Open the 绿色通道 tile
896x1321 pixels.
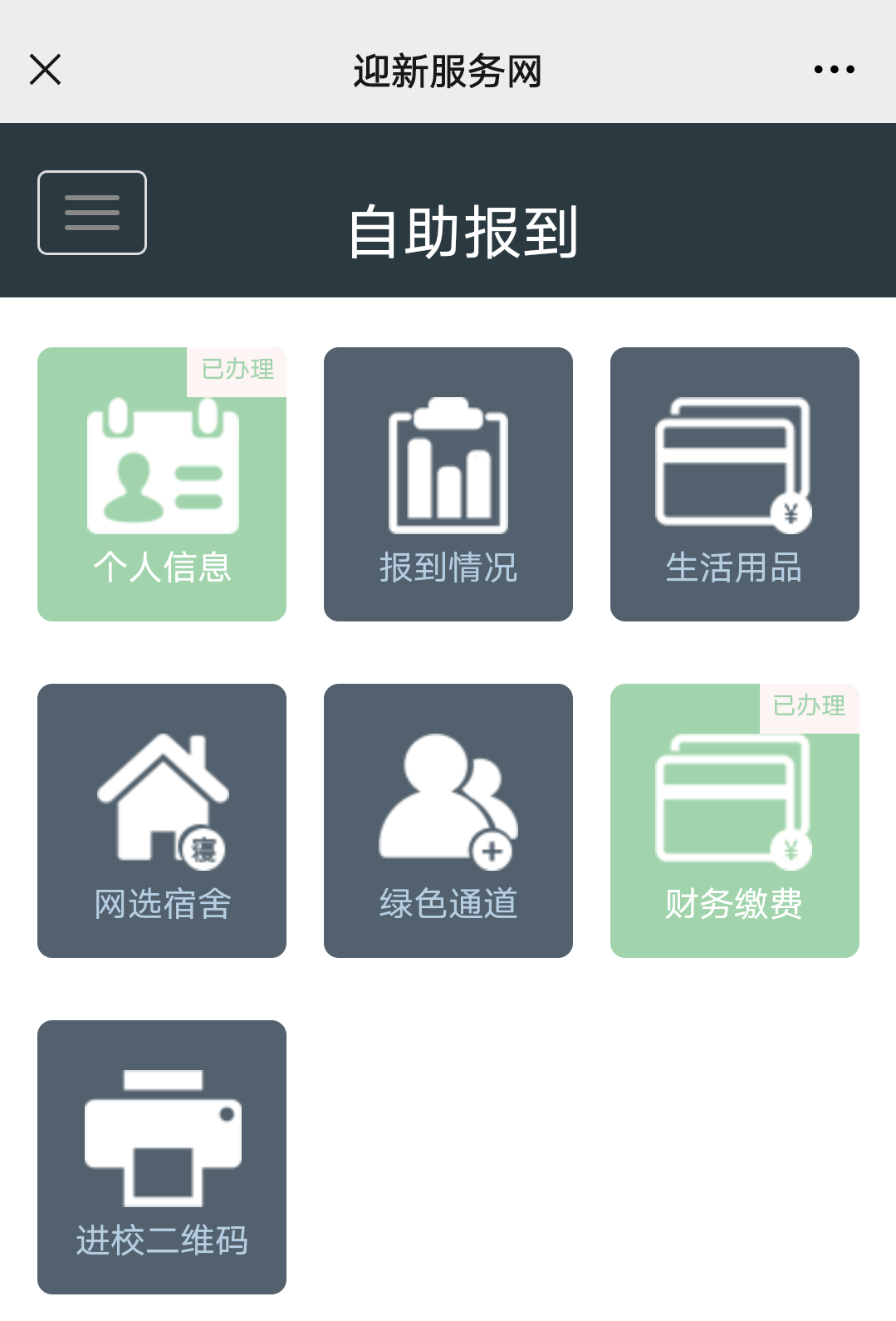[448, 821]
